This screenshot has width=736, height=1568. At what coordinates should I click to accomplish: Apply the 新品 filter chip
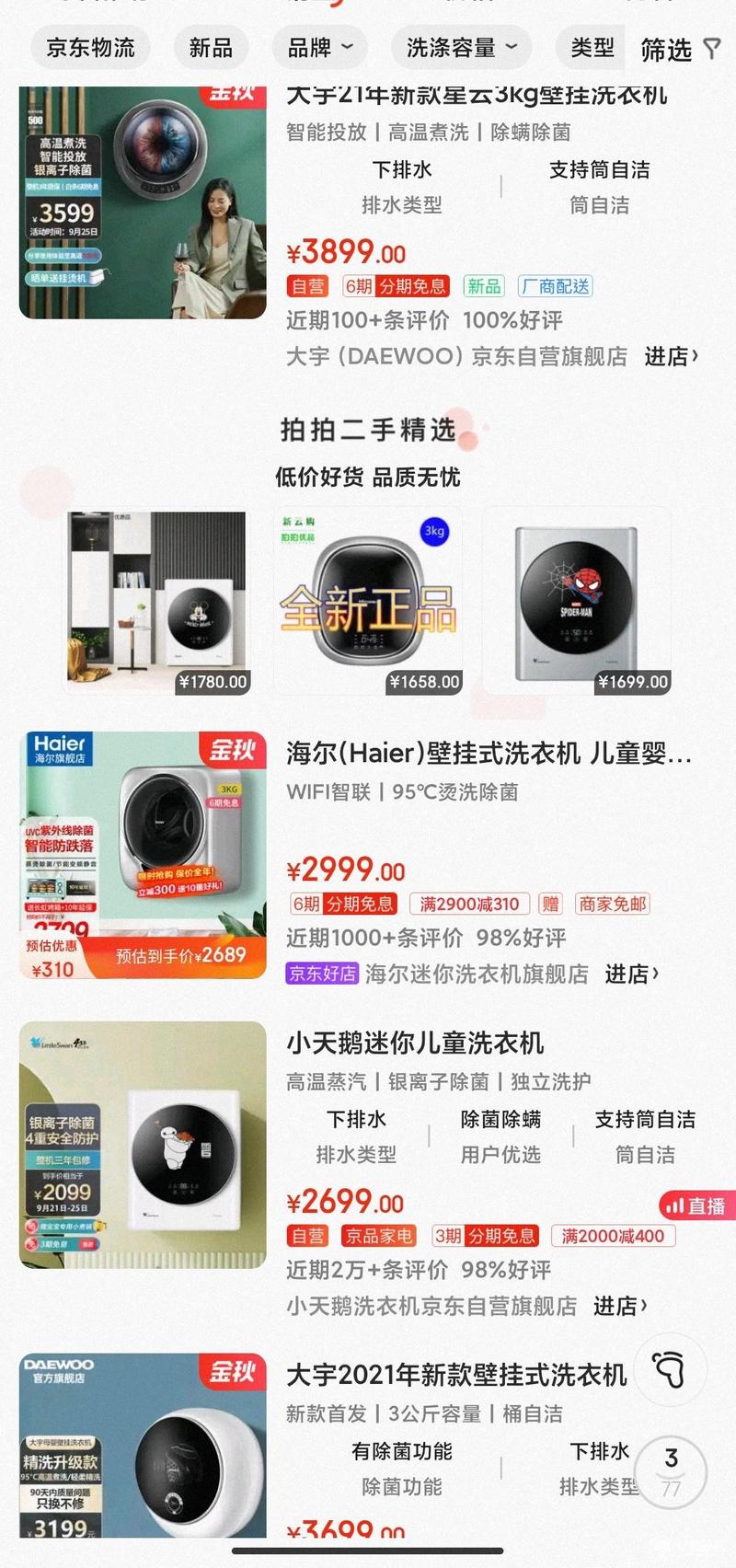click(211, 48)
